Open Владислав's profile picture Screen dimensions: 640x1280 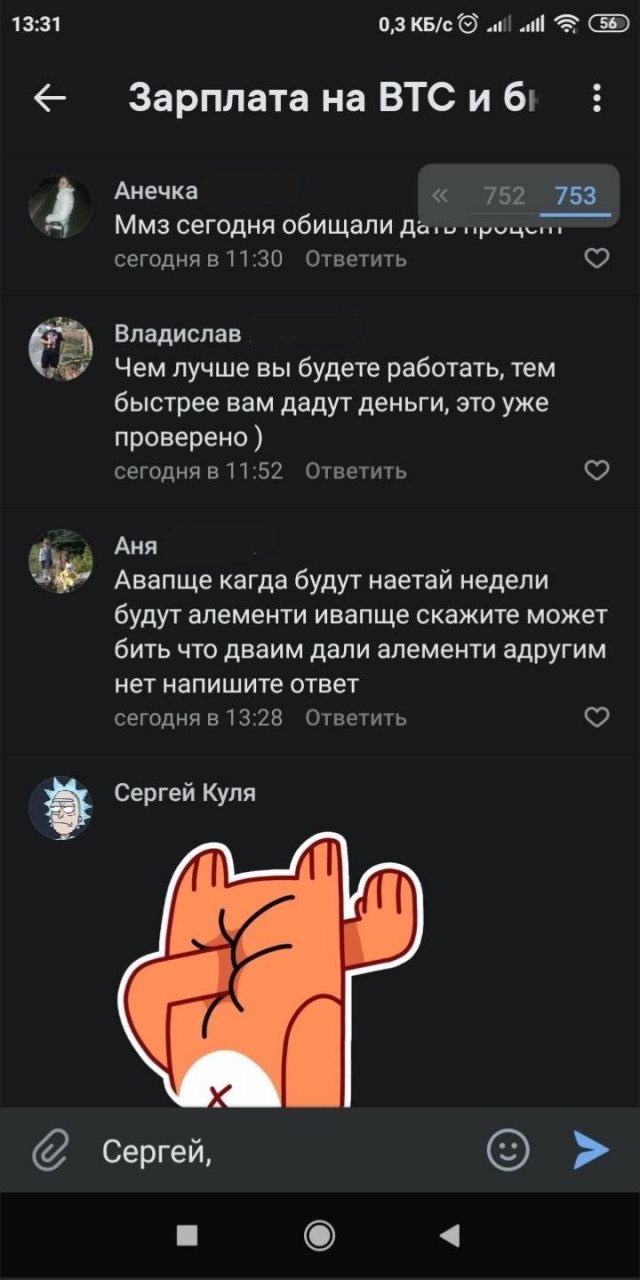point(60,350)
